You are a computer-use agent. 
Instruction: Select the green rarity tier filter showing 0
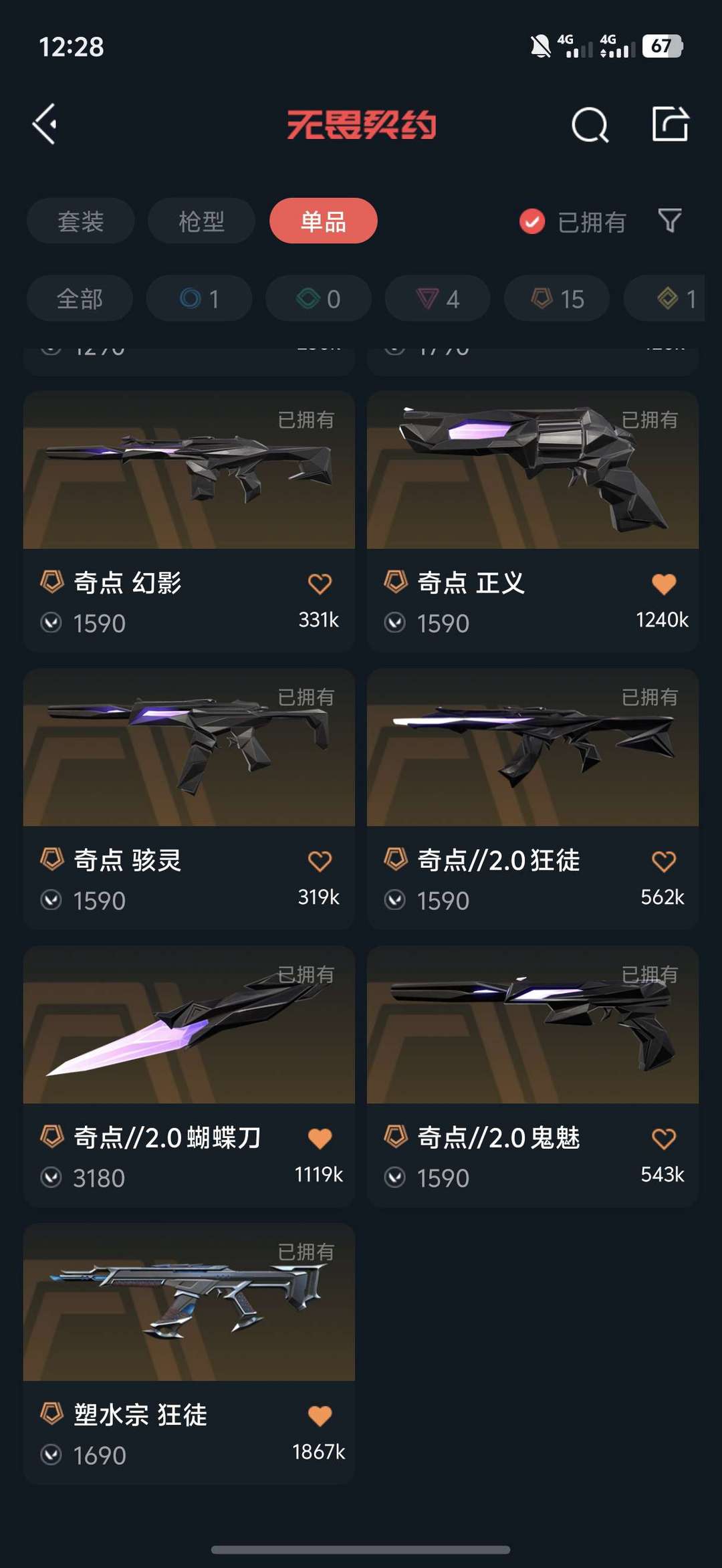(x=318, y=299)
